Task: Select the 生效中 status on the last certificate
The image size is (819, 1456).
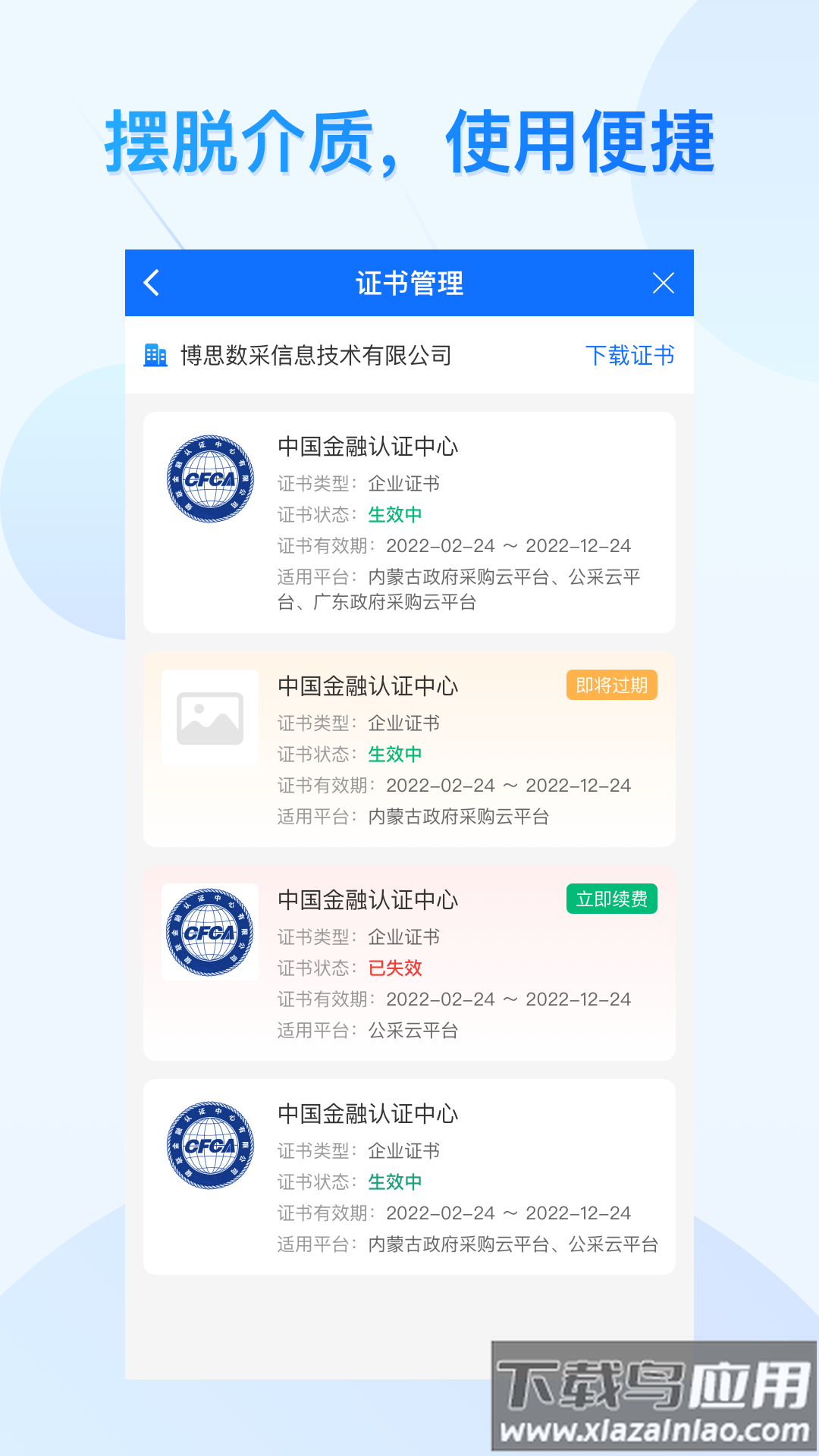Action: click(394, 1181)
